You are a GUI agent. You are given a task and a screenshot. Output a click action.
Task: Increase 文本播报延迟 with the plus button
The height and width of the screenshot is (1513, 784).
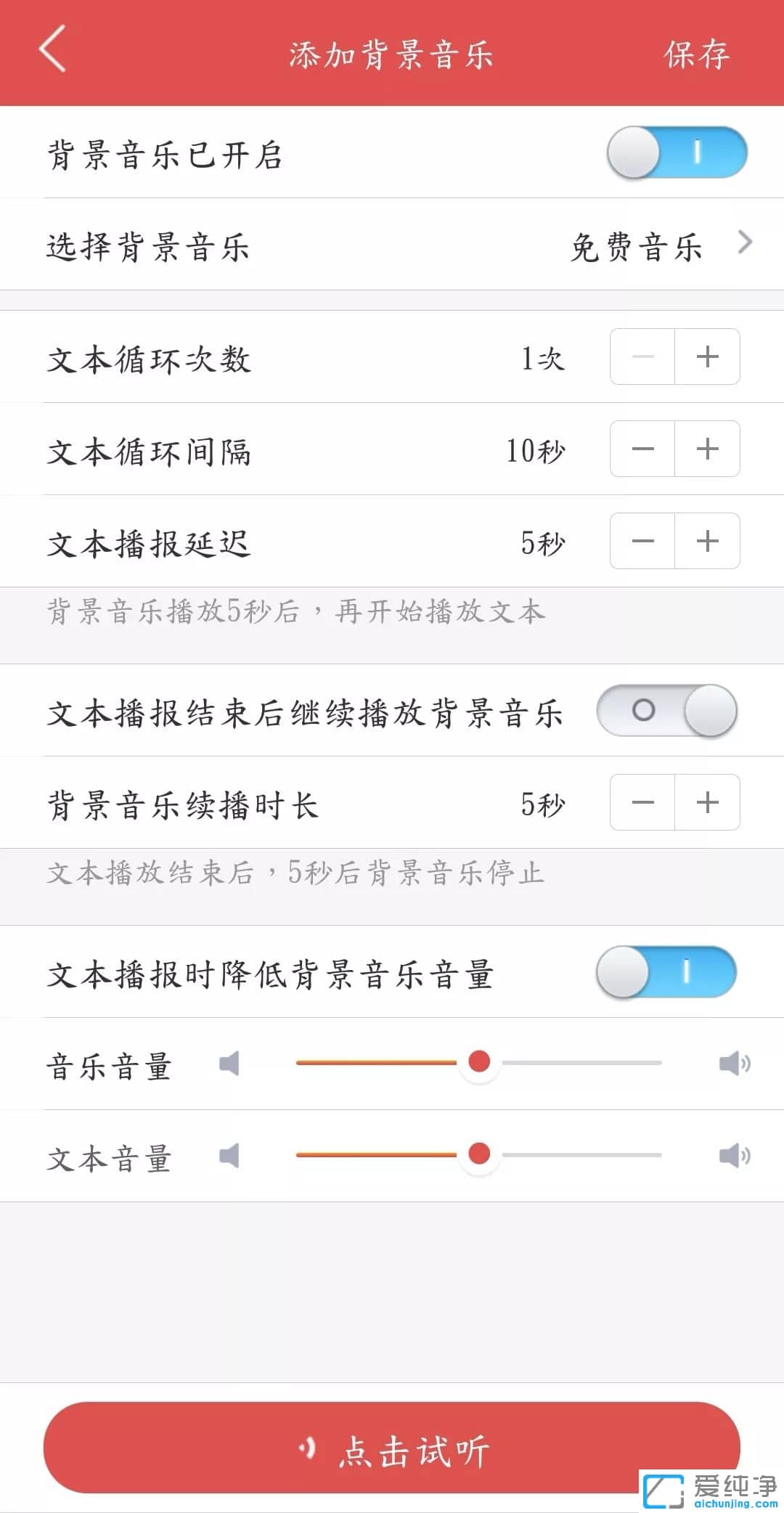[707, 541]
